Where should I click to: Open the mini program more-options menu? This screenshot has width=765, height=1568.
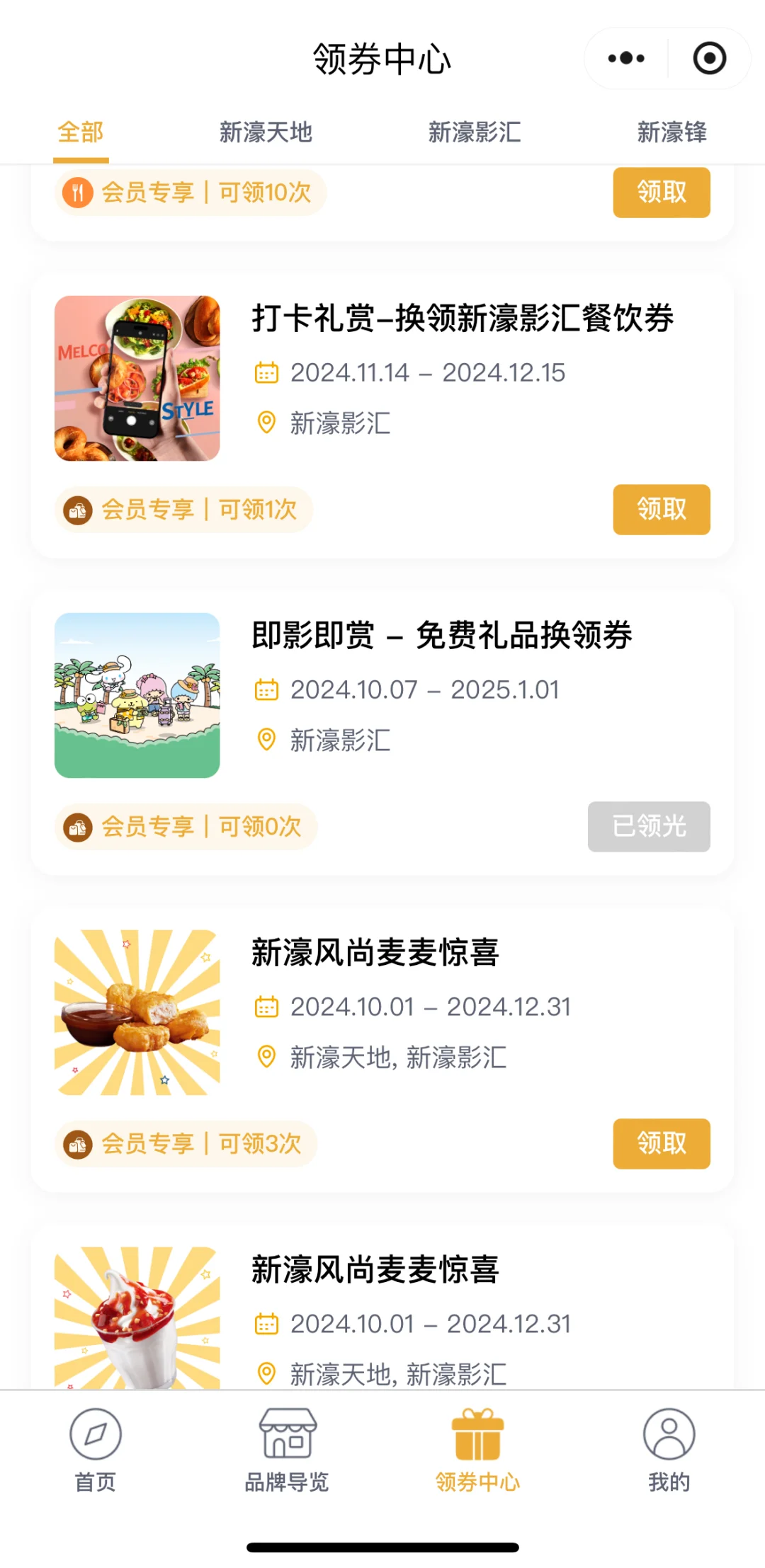[x=626, y=58]
